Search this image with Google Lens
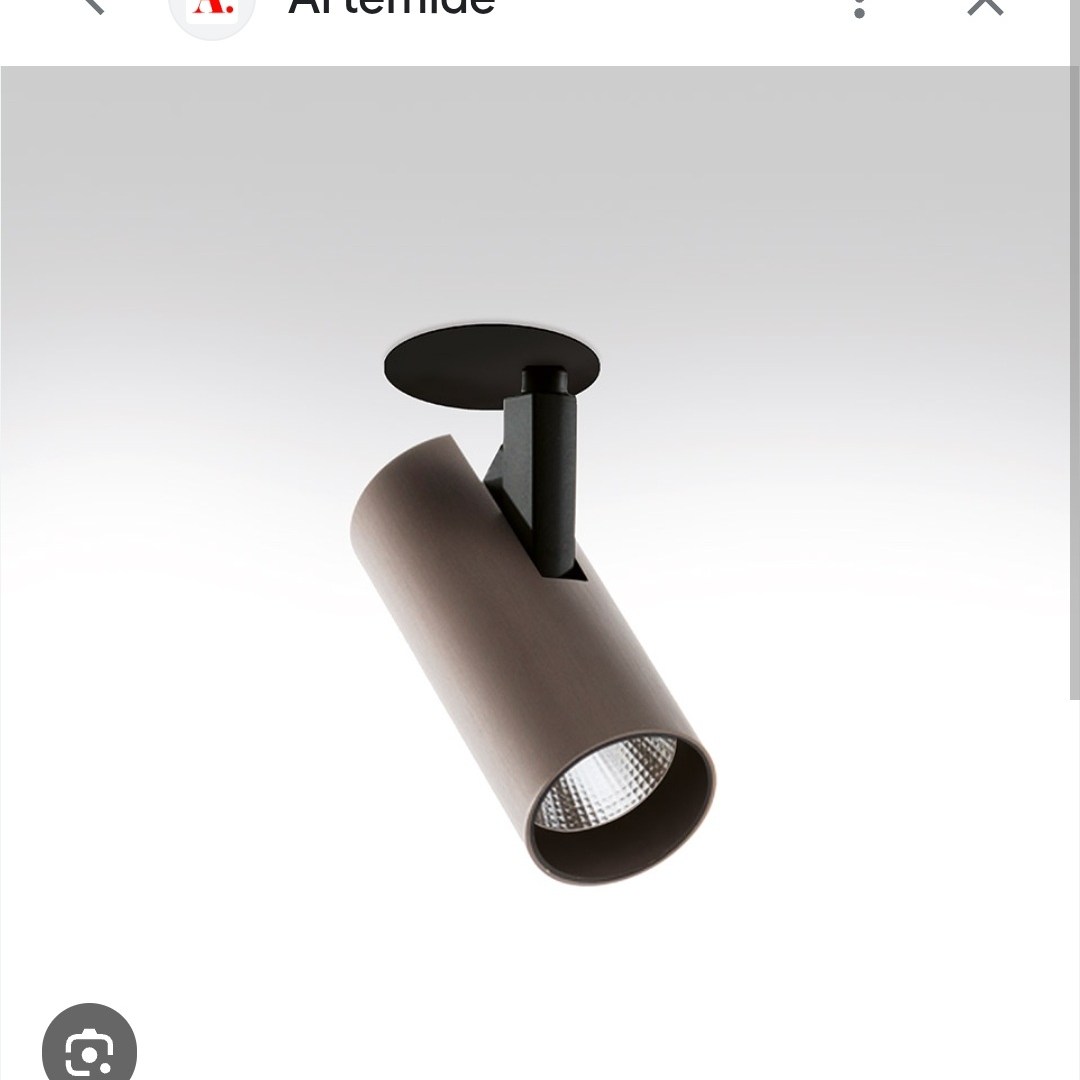 pos(90,1046)
